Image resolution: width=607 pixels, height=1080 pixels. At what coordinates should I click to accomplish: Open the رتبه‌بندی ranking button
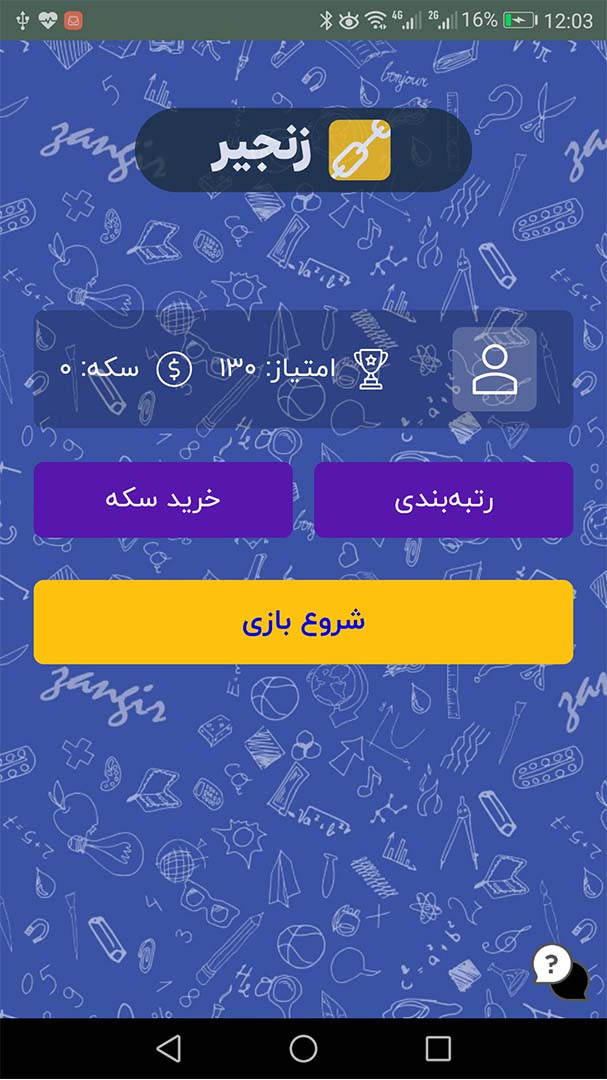(444, 499)
